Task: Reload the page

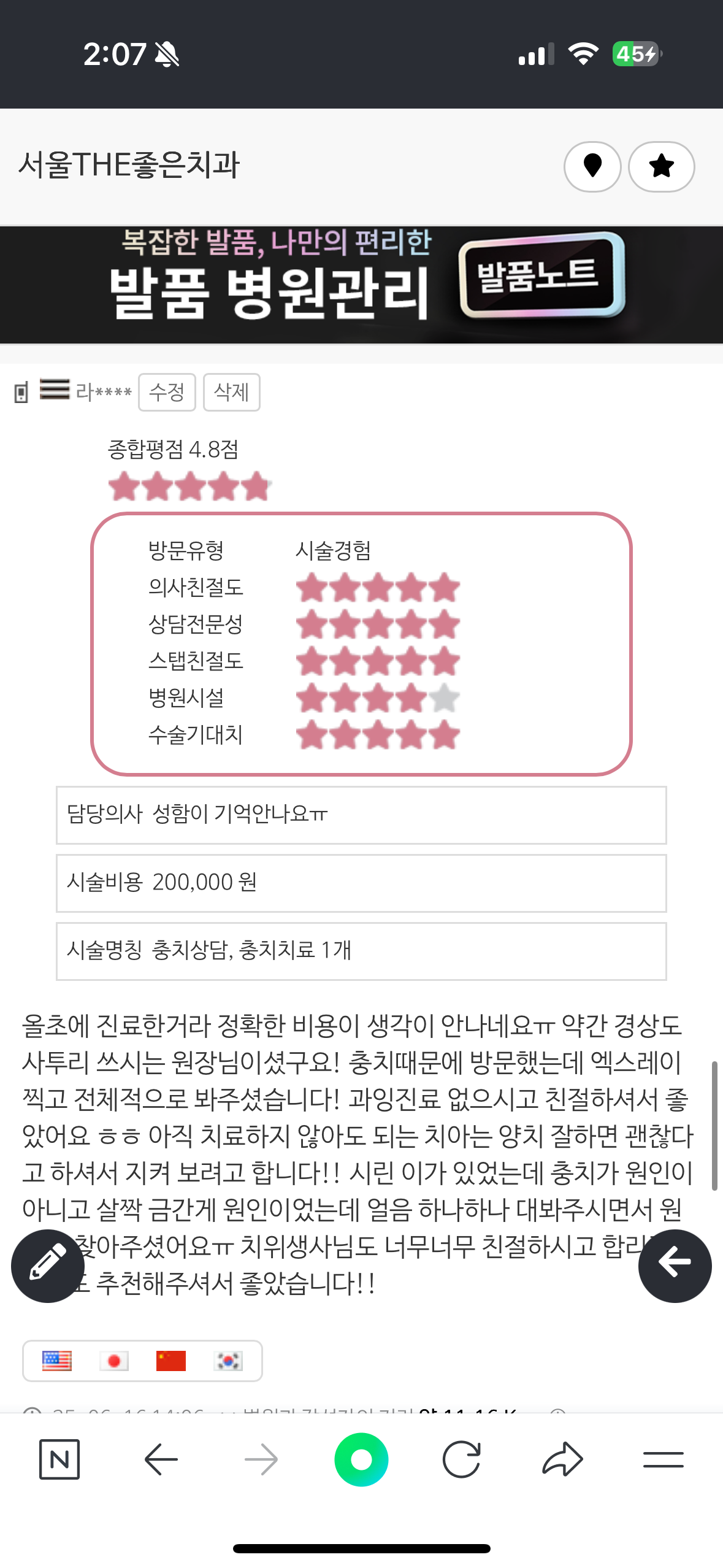Action: (461, 1459)
